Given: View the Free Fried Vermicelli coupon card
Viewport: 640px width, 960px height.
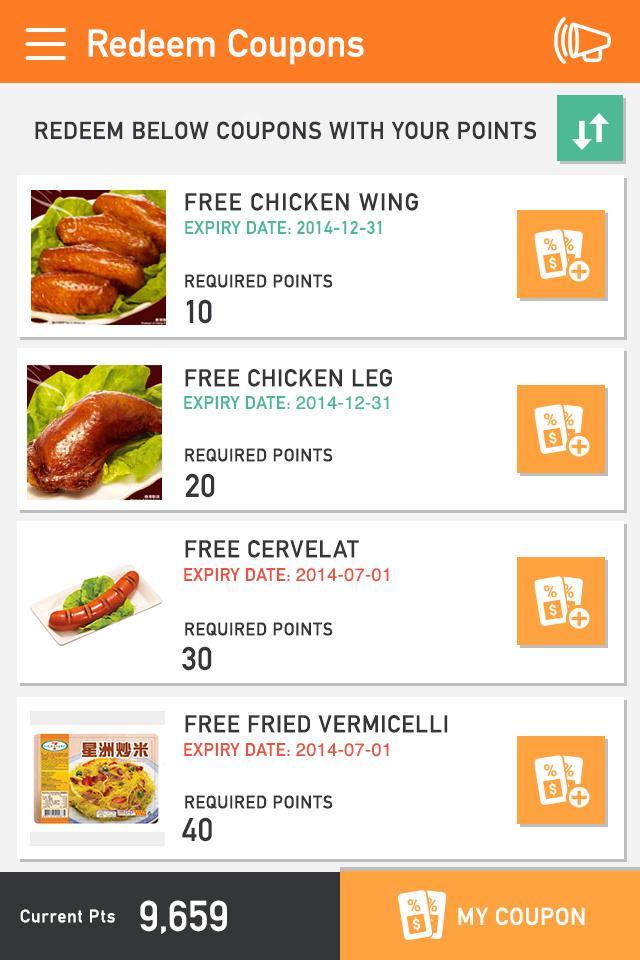Looking at the screenshot, I should [300, 779].
